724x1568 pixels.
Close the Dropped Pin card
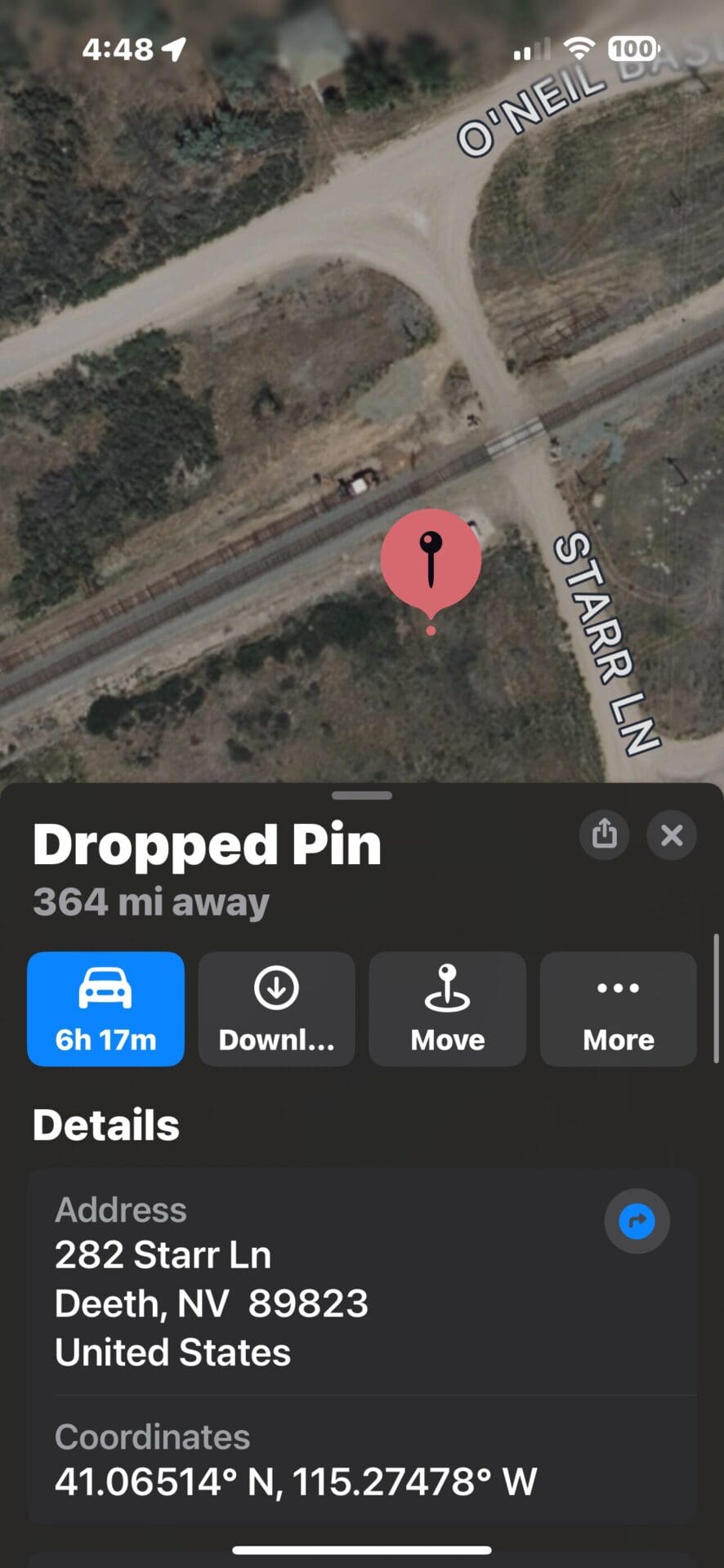click(672, 835)
